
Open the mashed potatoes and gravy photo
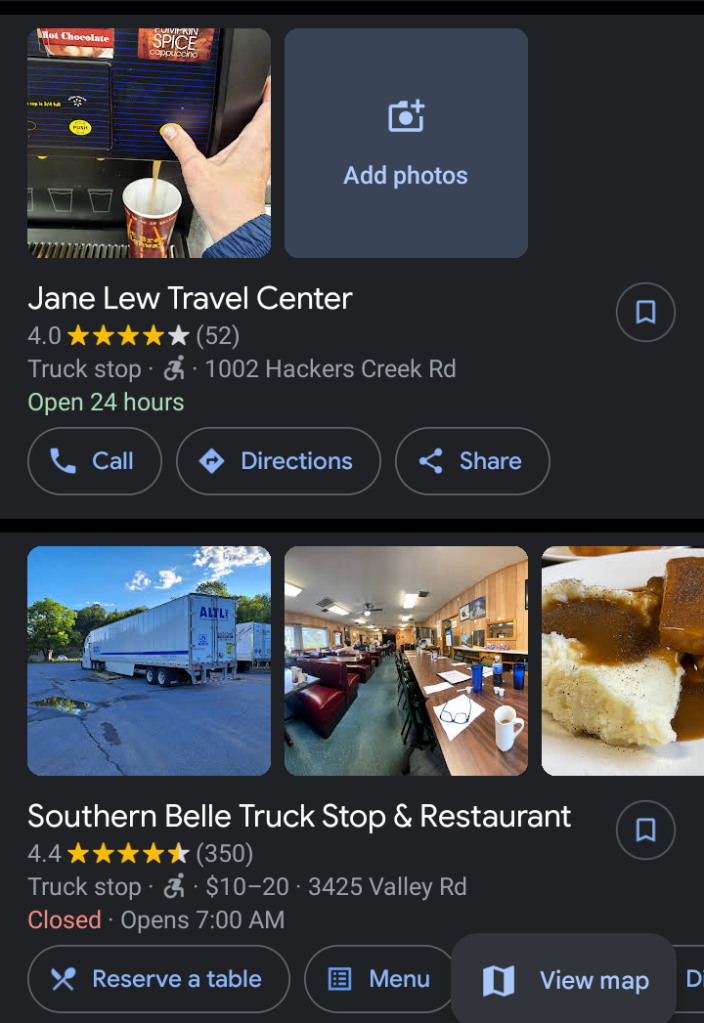coord(622,661)
